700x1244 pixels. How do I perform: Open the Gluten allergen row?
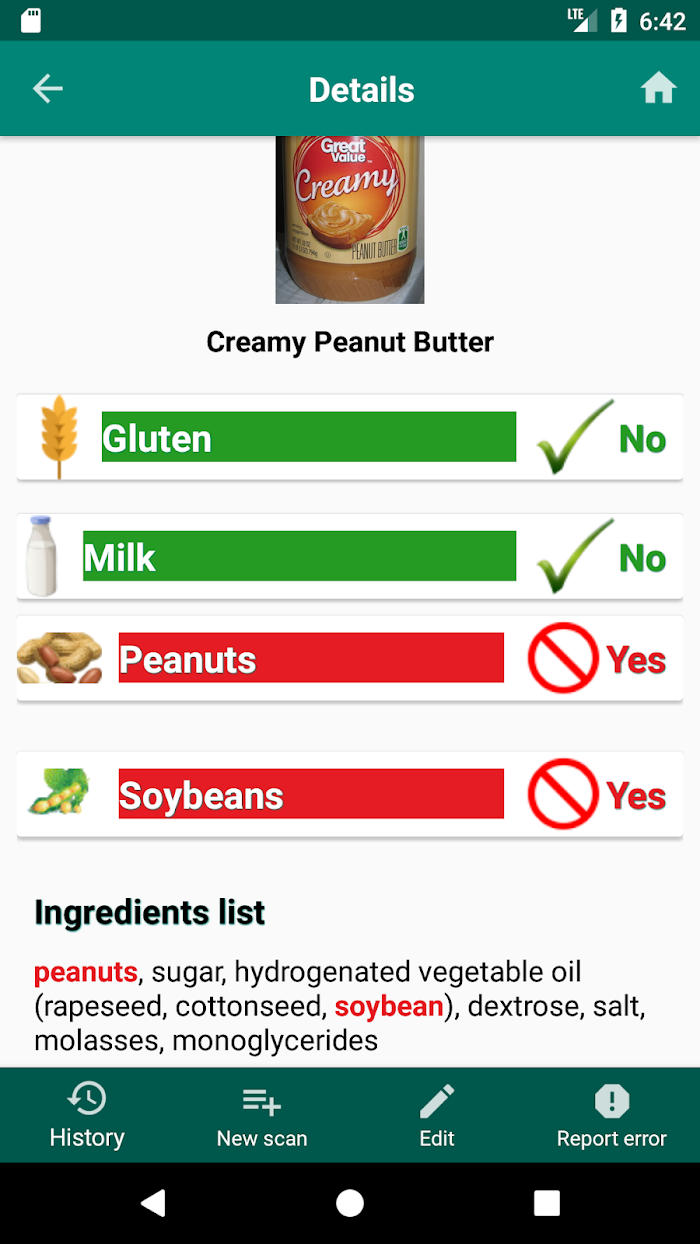[350, 438]
